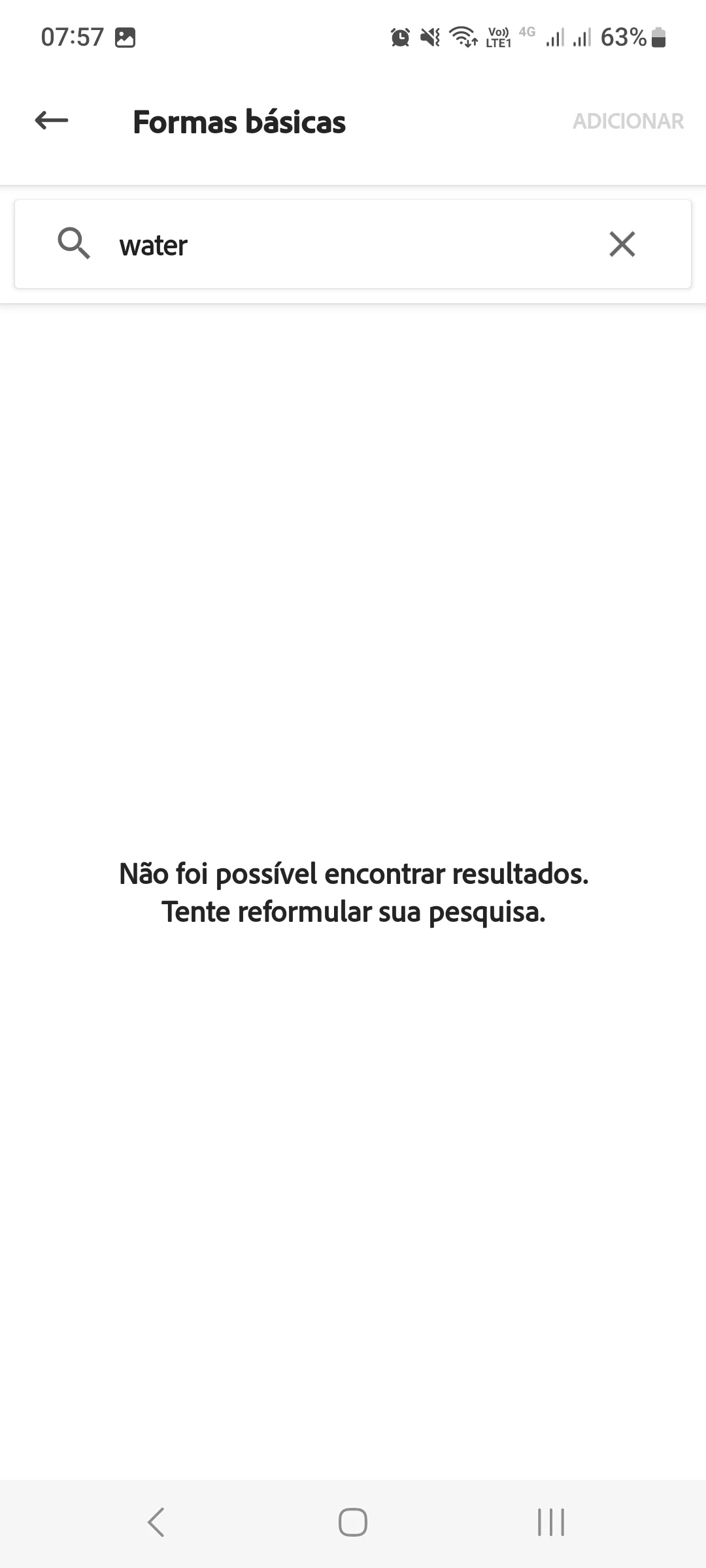
Task: Focus the search field containing 'water'
Action: tap(353, 245)
